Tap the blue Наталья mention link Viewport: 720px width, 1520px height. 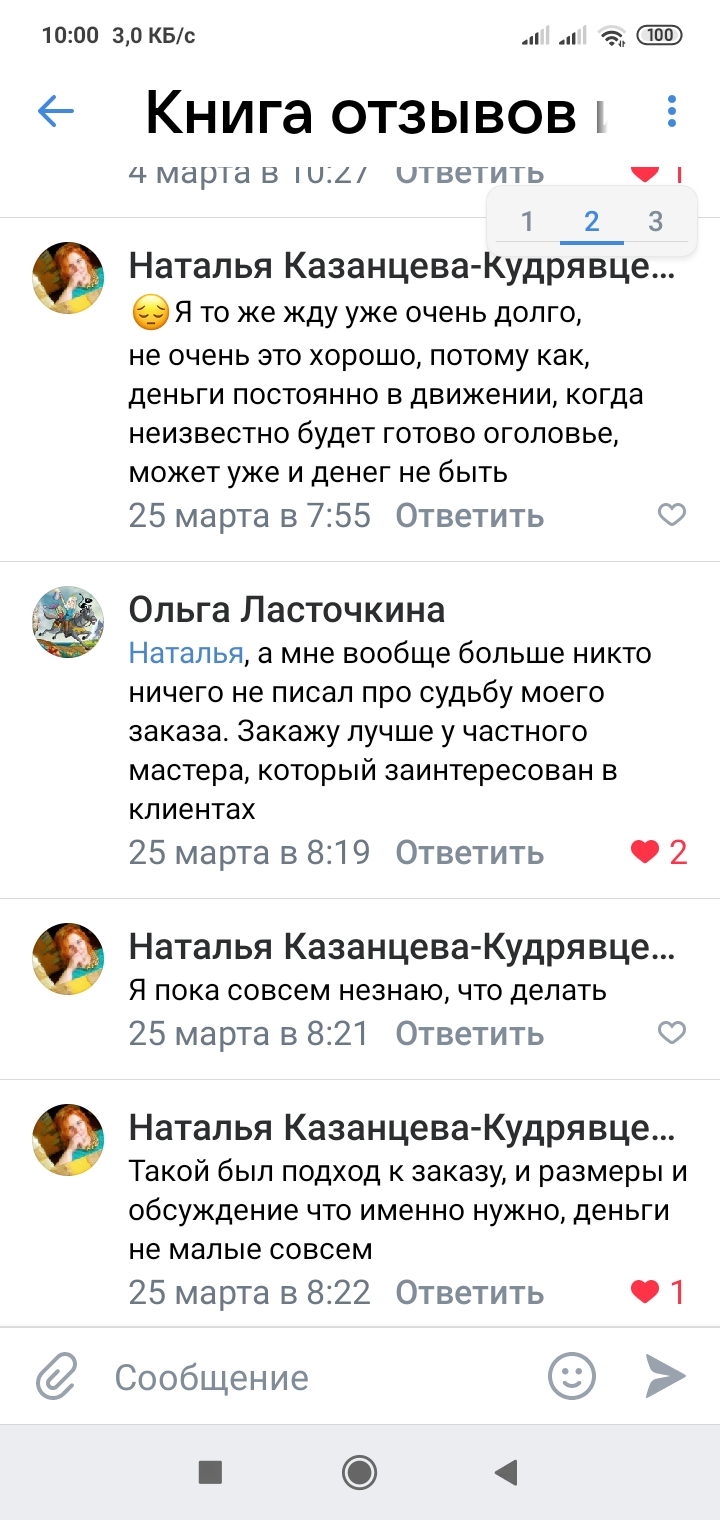[186, 654]
